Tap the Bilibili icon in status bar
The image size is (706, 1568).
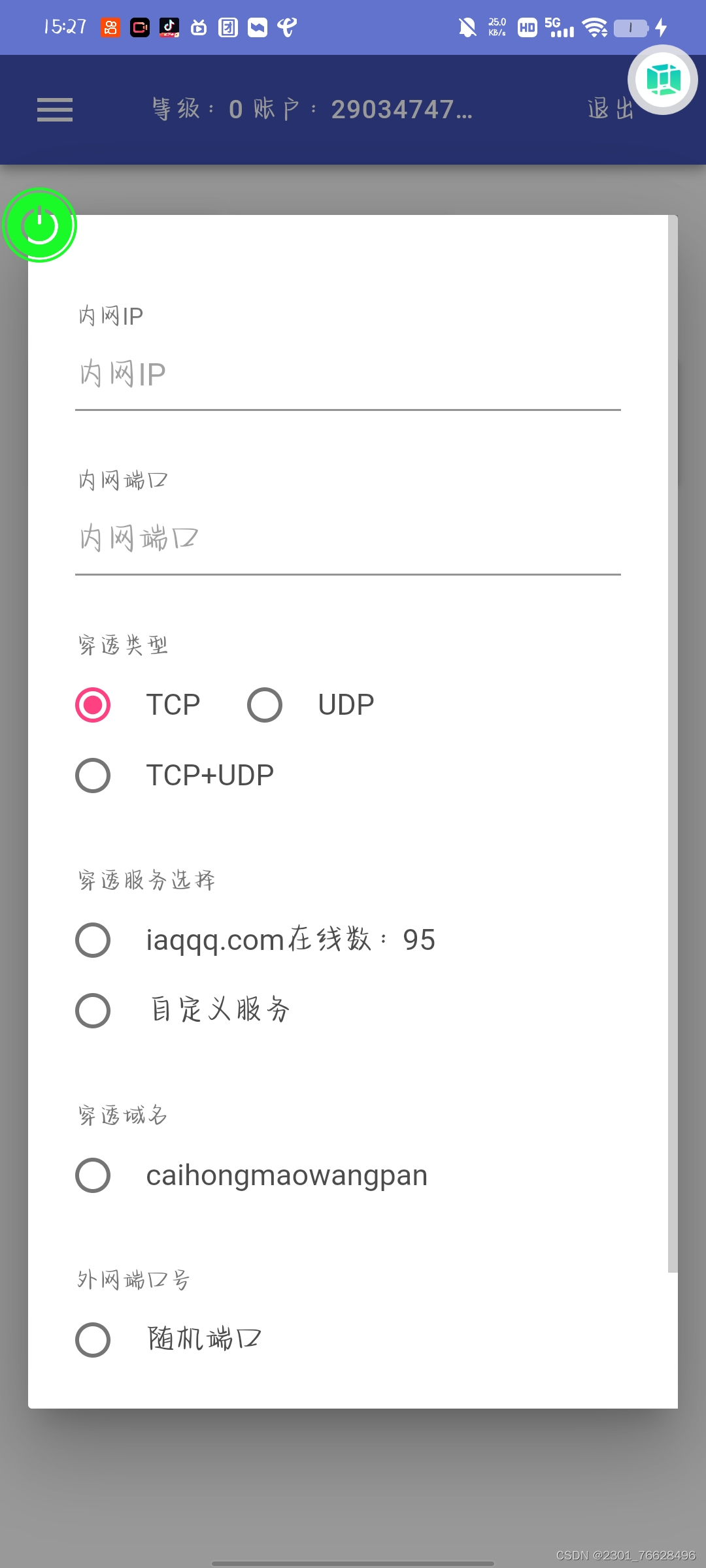point(198,27)
